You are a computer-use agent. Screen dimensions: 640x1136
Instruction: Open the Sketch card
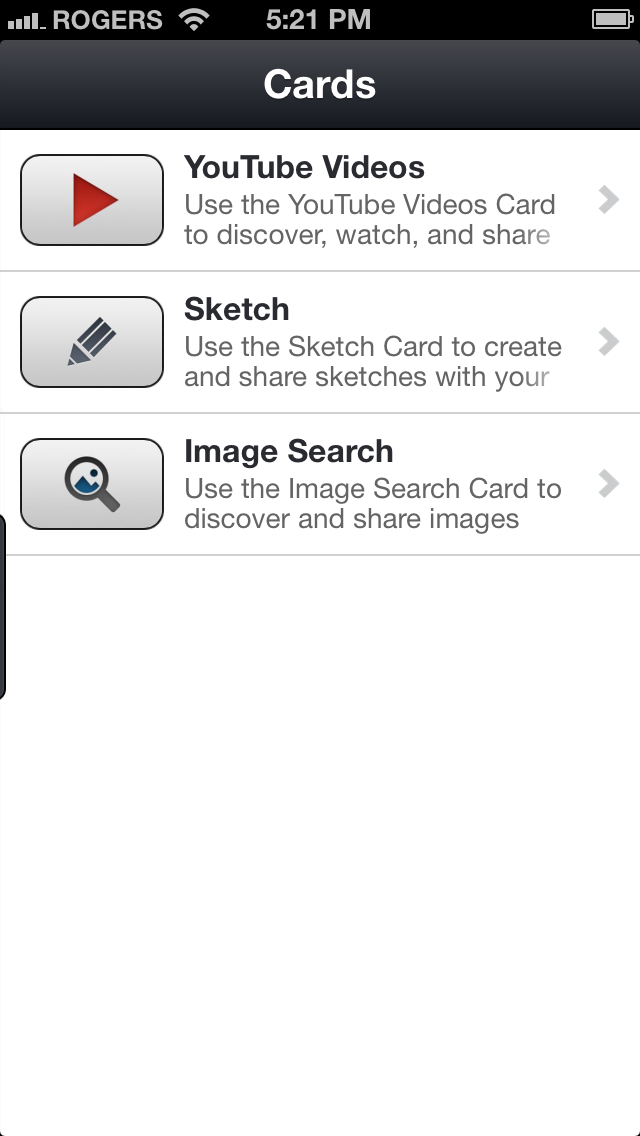(320, 342)
